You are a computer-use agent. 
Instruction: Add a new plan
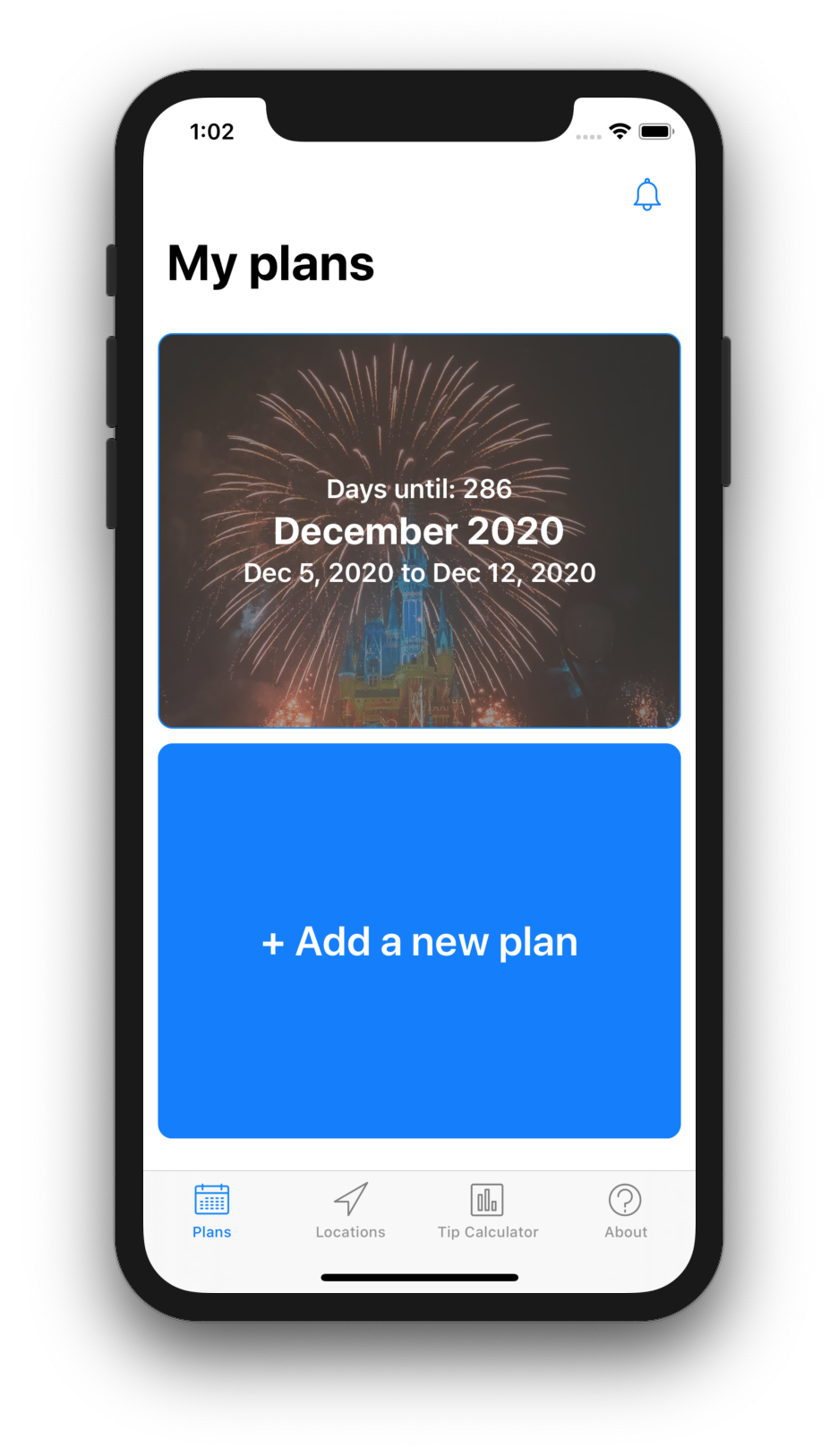point(419,940)
